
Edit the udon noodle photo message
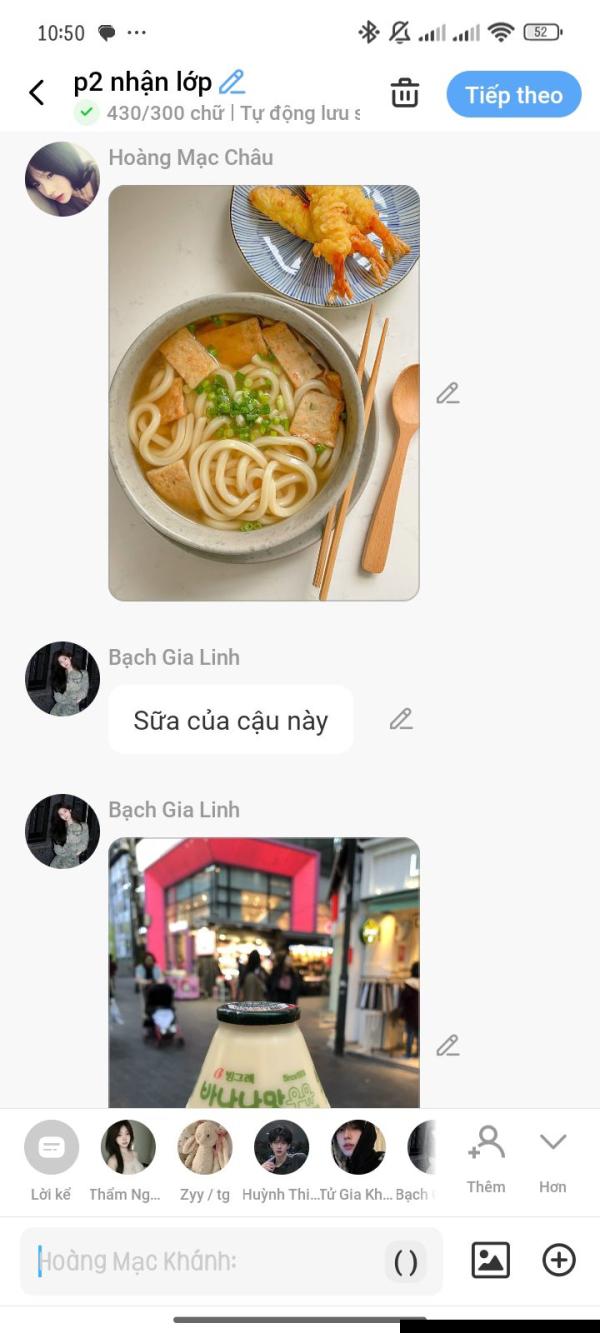(x=447, y=393)
